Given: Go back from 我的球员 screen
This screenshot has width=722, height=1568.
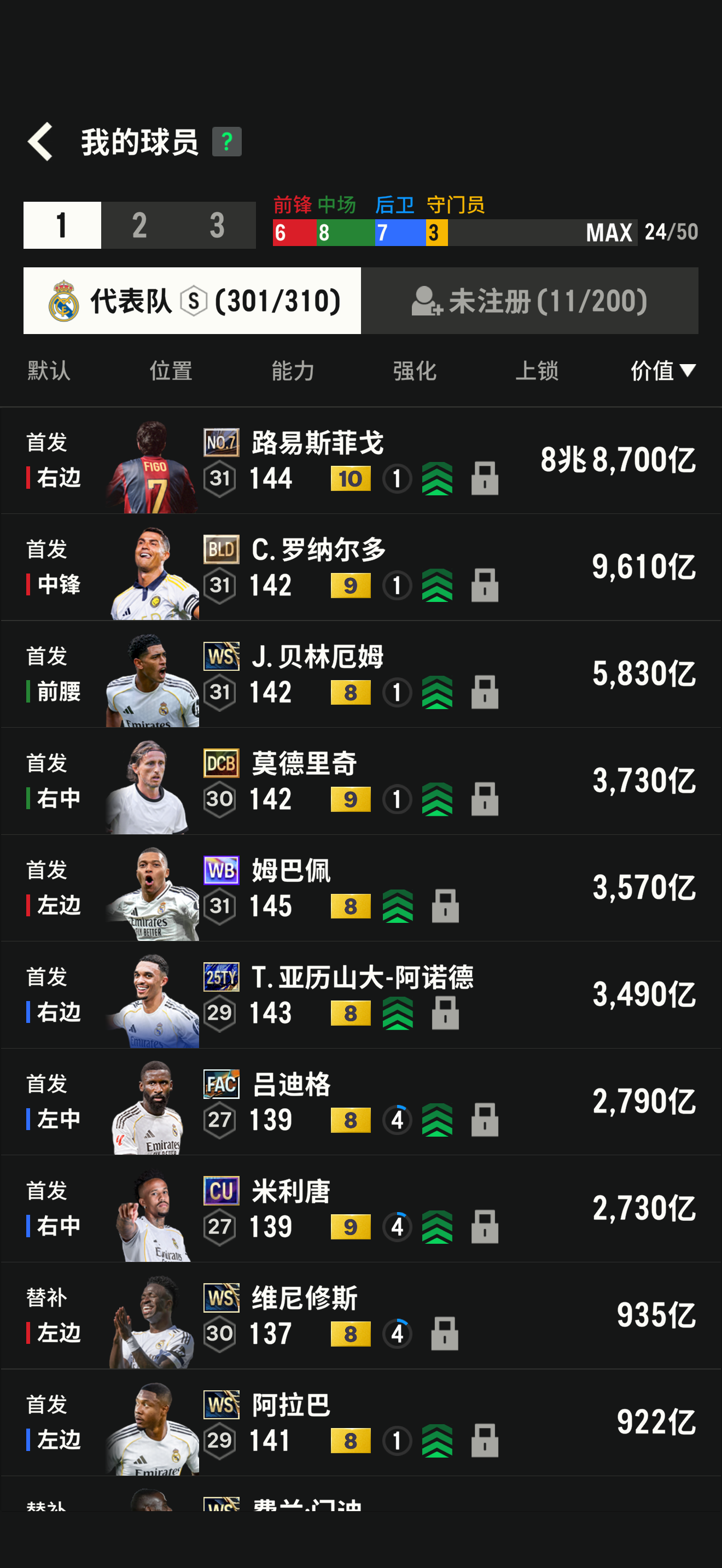Looking at the screenshot, I should coord(40,142).
